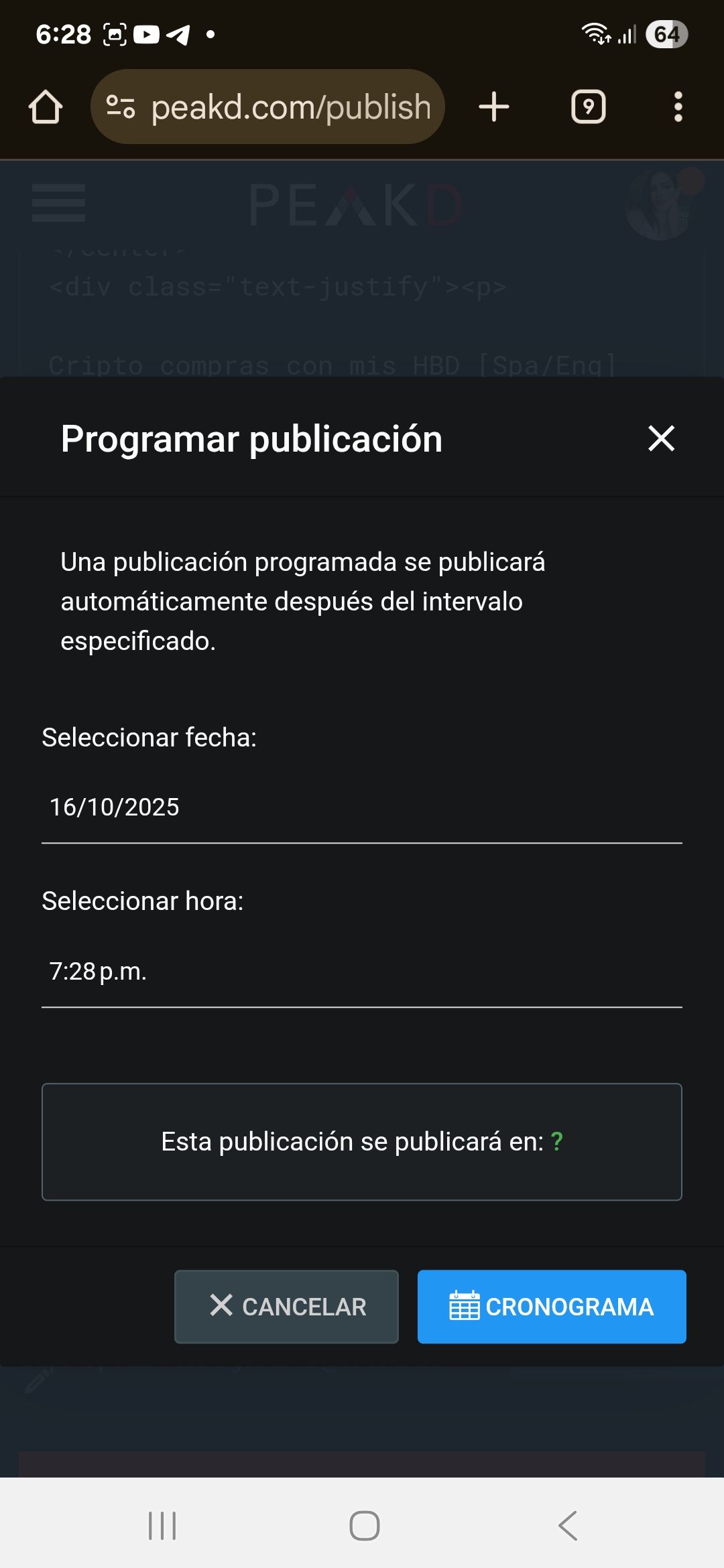Open the tab switcher showing 9 tabs
Image resolution: width=724 pixels, height=1568 pixels.
[x=587, y=106]
